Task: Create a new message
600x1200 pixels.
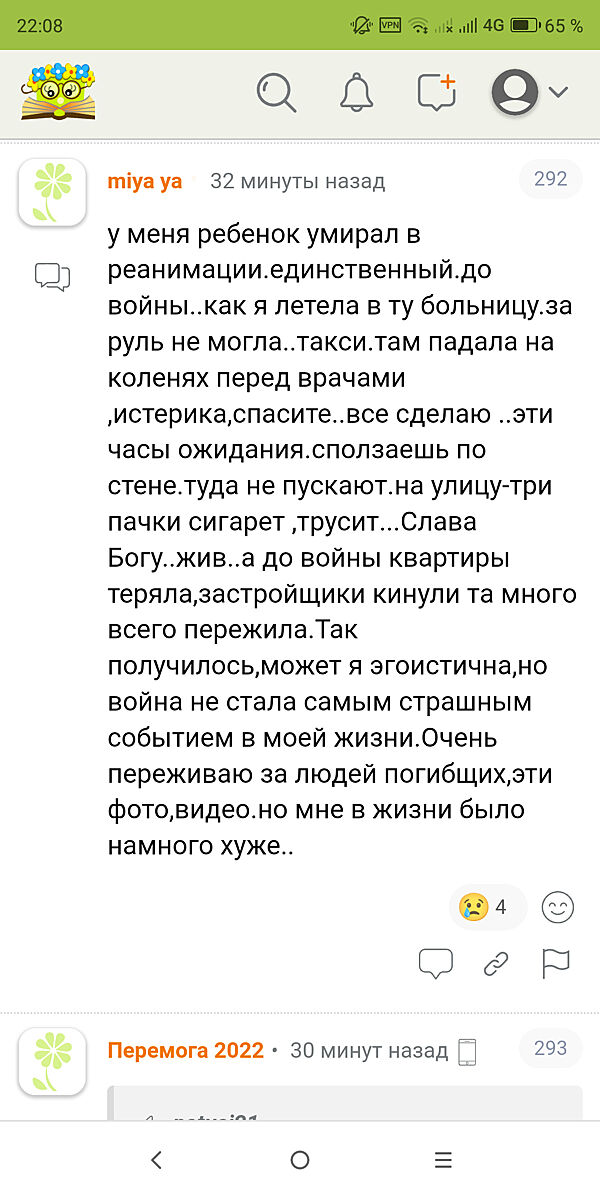Action: (x=436, y=92)
